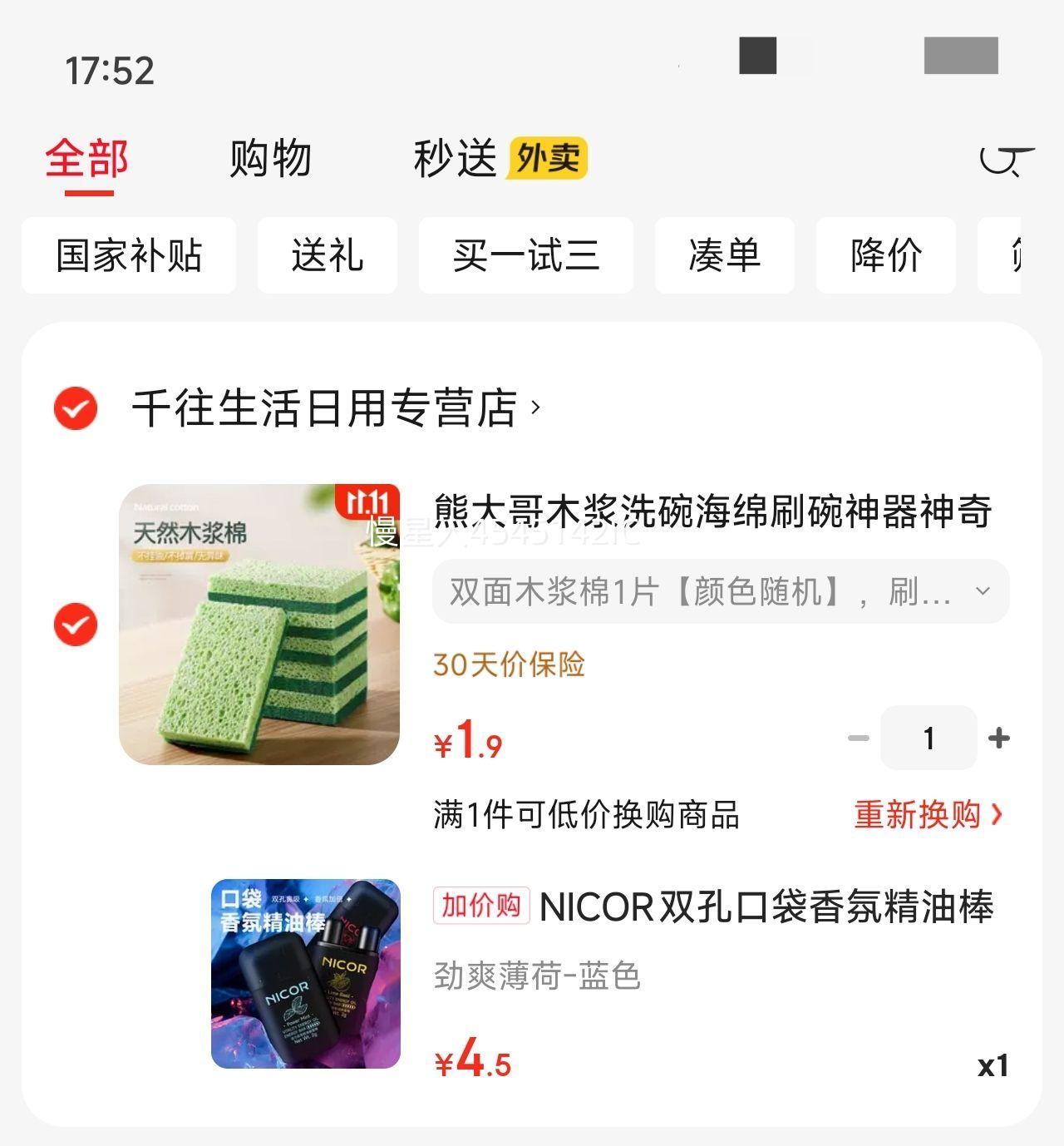Open 重新换购 to reselect add-on item
Image resolution: width=1064 pixels, height=1146 pixels.
point(928,815)
